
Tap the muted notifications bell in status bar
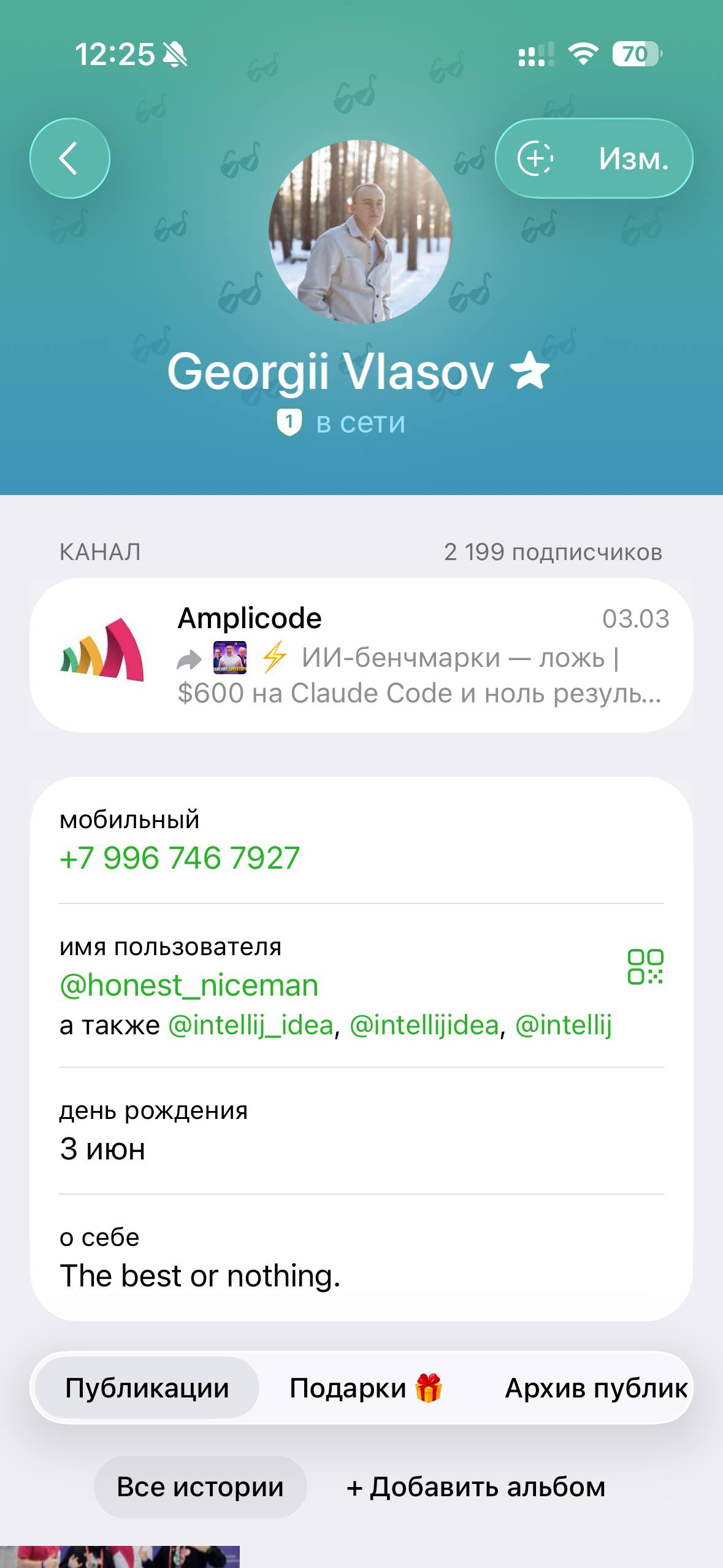(175, 54)
